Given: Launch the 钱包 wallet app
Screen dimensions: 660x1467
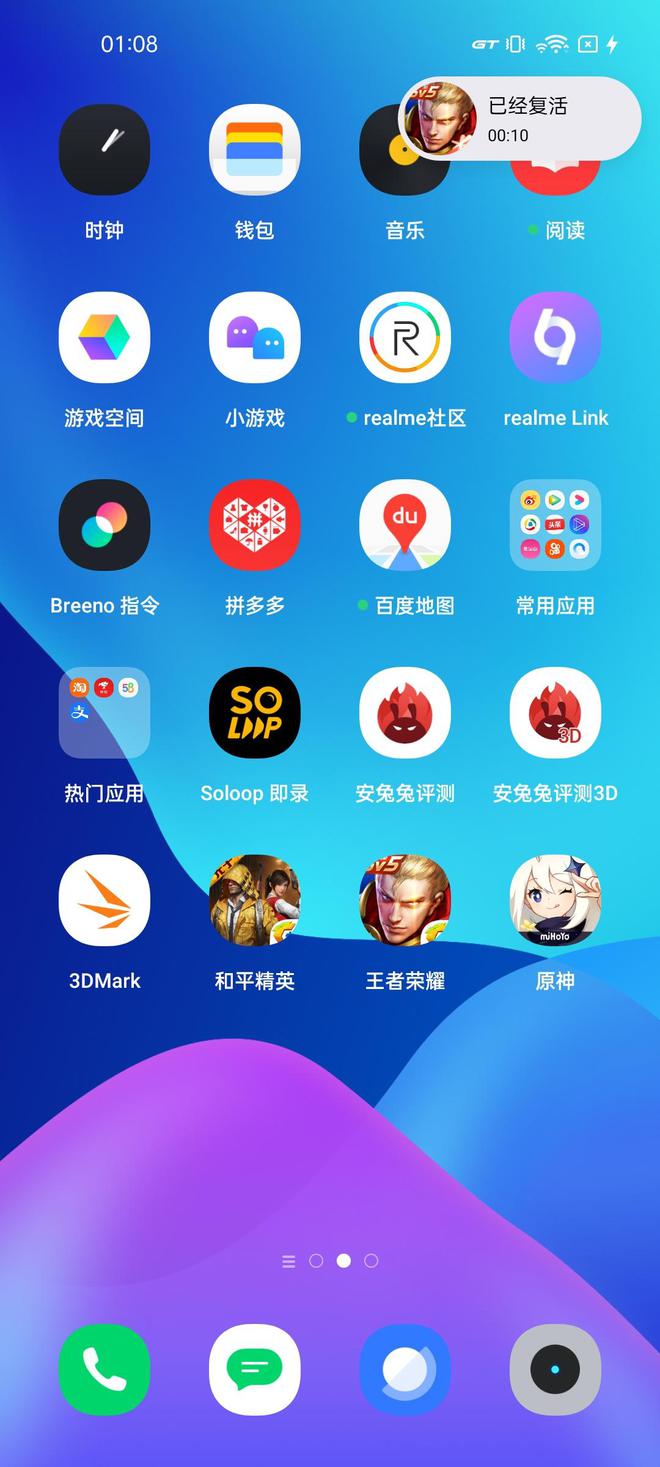Looking at the screenshot, I should point(254,150).
